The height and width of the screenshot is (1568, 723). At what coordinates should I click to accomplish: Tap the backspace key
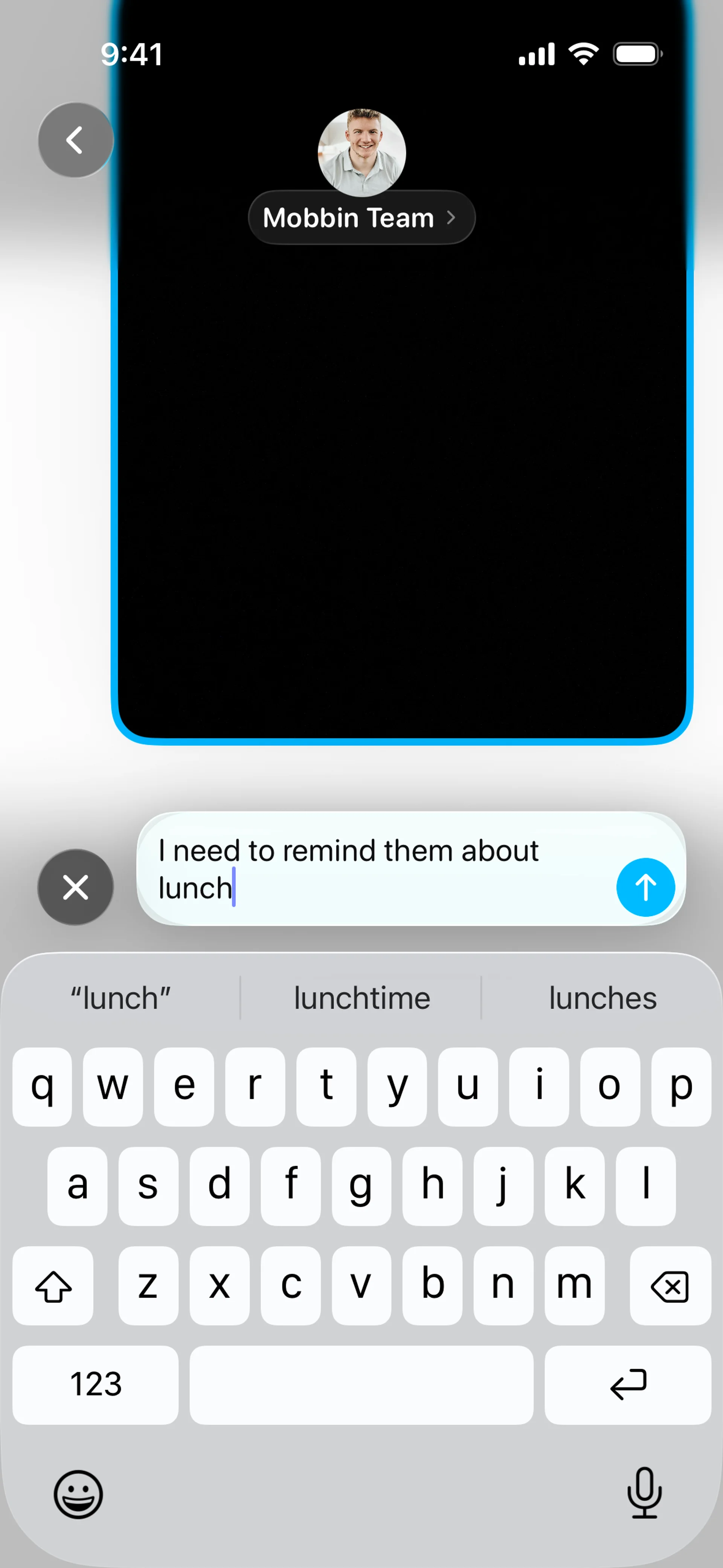pos(670,1285)
